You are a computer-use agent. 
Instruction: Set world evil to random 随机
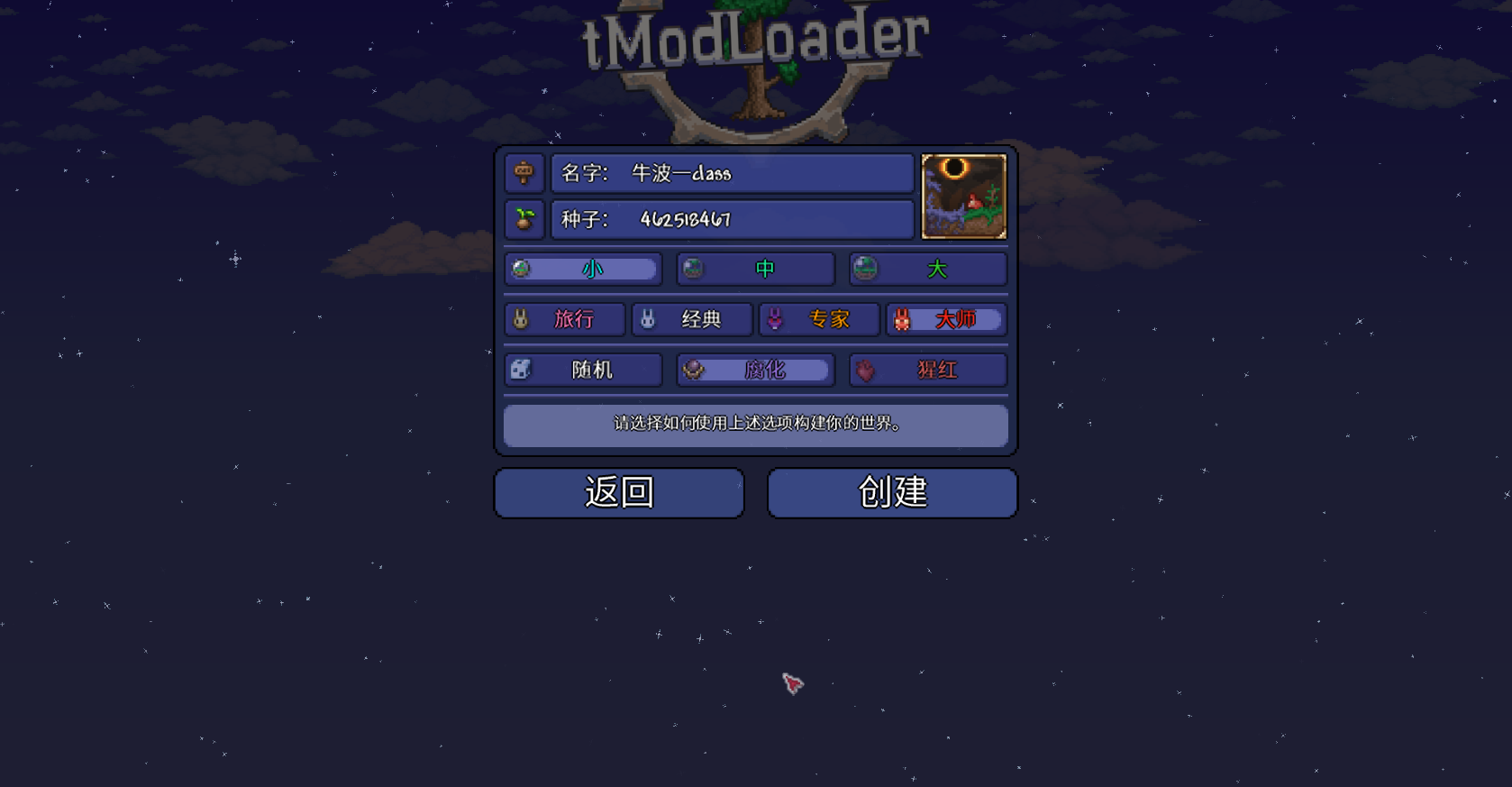[583, 370]
